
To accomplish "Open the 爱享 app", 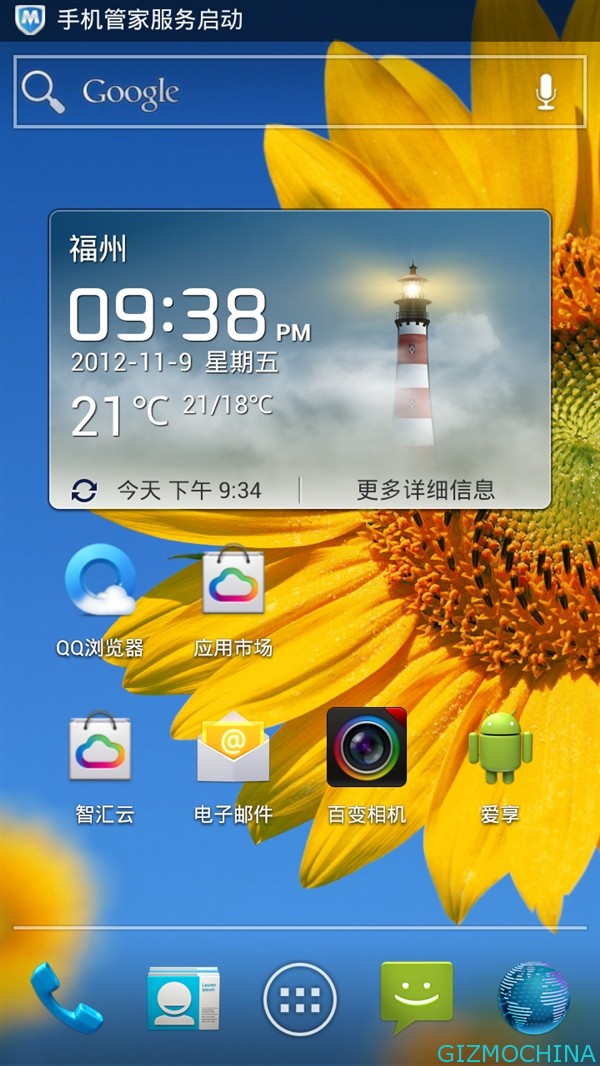I will [x=500, y=750].
